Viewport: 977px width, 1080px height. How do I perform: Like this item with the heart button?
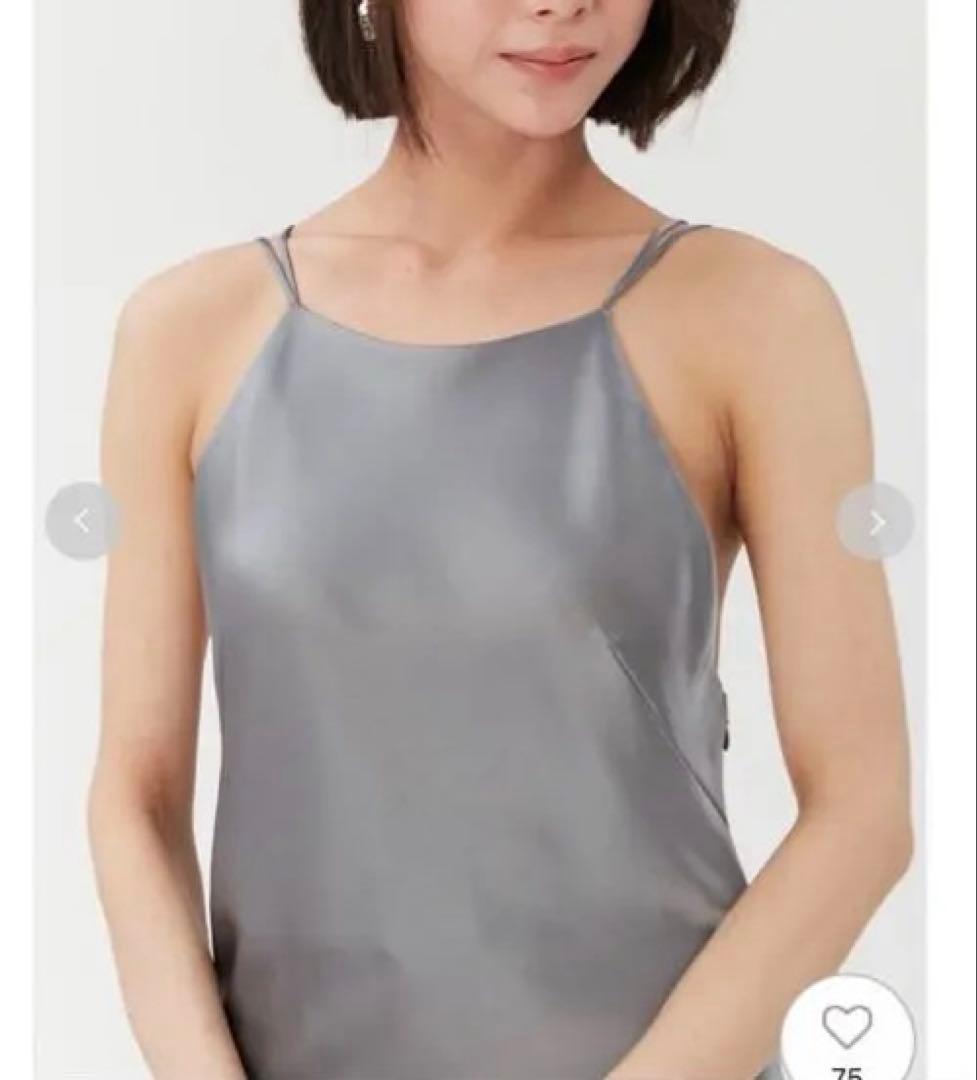tap(847, 1028)
